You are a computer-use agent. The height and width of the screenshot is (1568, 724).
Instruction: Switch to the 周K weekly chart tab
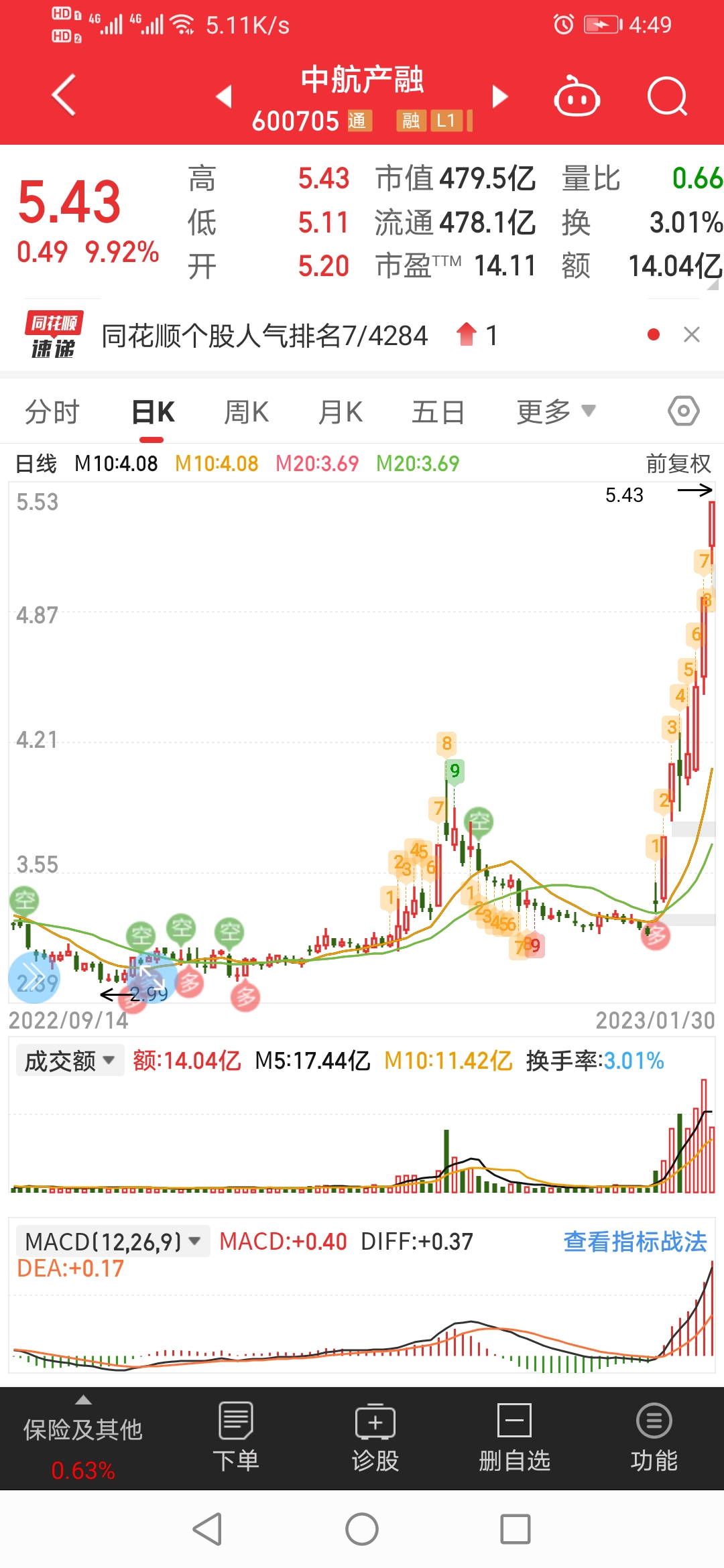(246, 411)
